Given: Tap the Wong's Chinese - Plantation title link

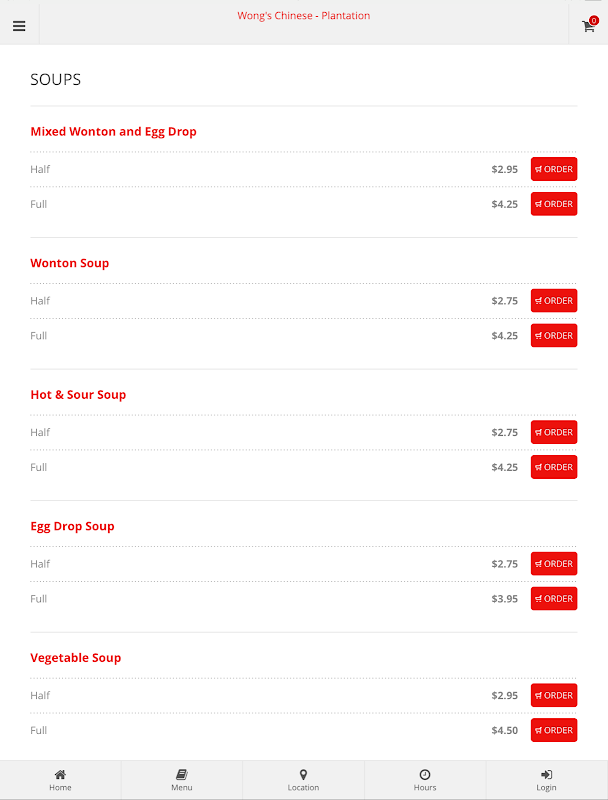Looking at the screenshot, I should [x=303, y=16].
